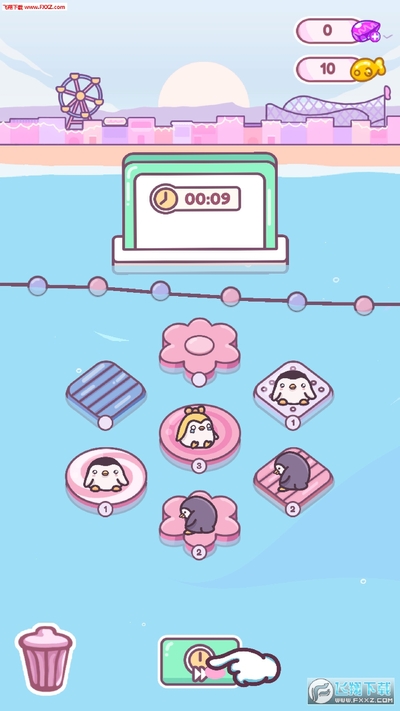400x711 pixels.
Task: Select the penguin with the yellow bow
Action: pyautogui.click(x=196, y=428)
